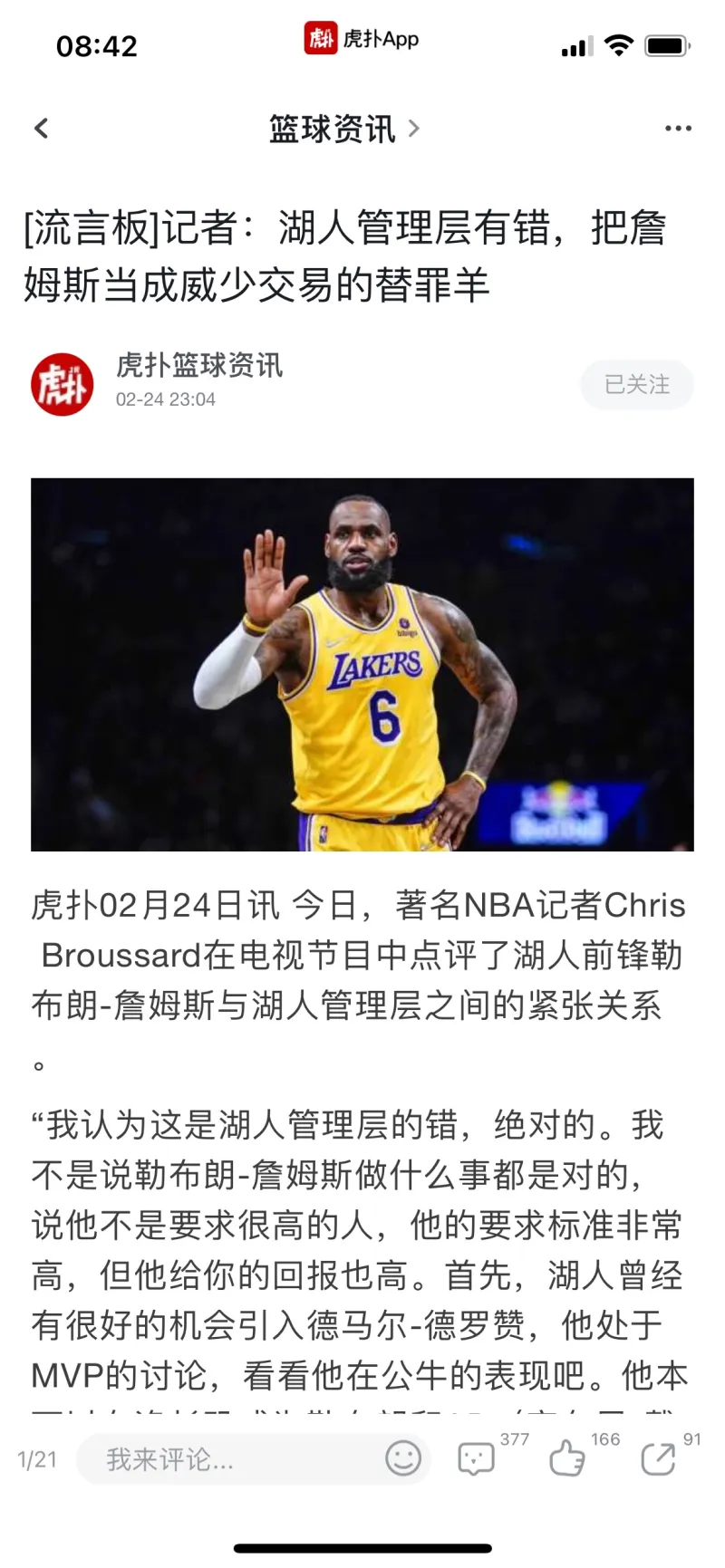Image resolution: width=725 pixels, height=1568 pixels.
Task: Share this article
Action: point(658,1458)
